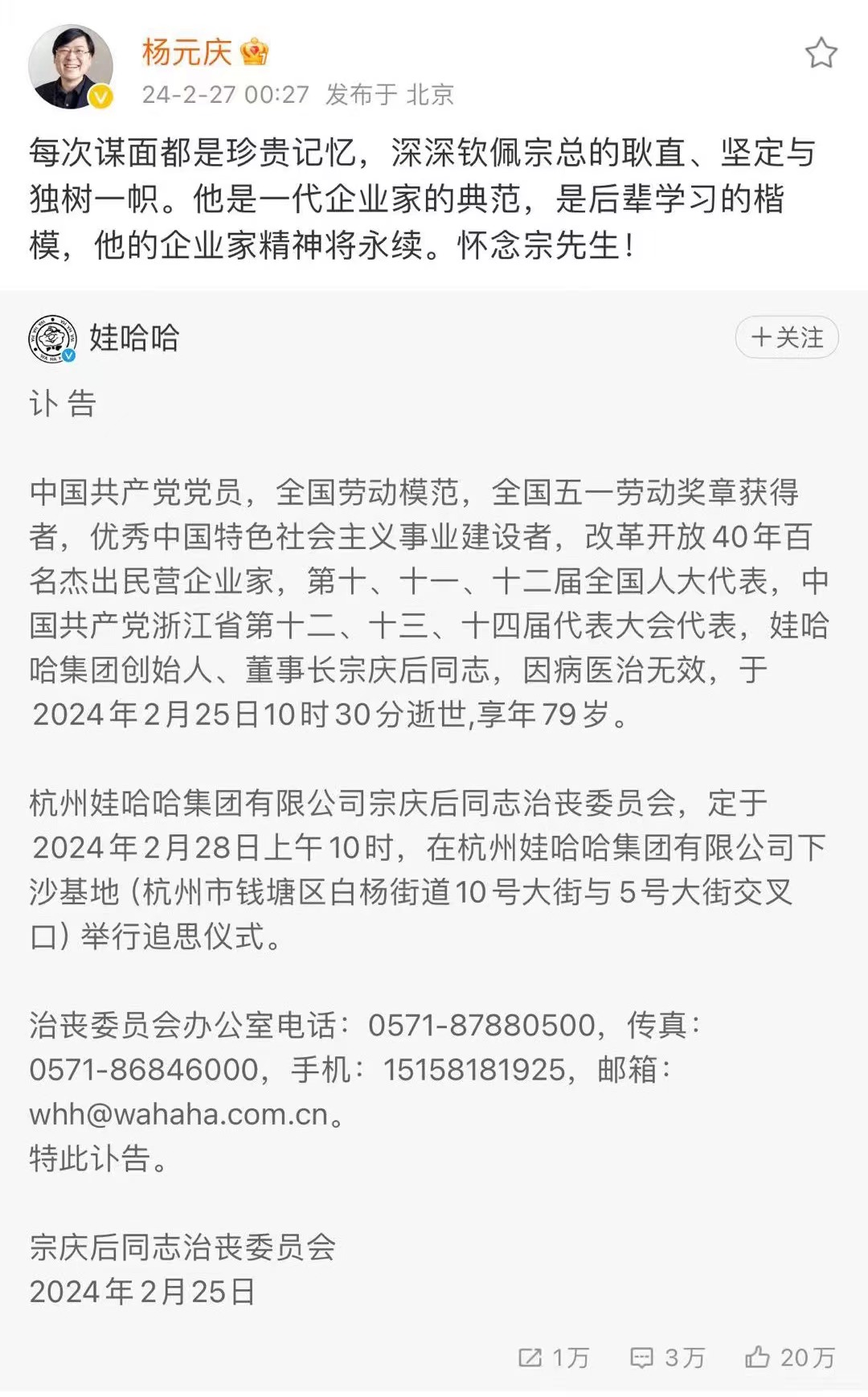Like the 娃哈哈 post with 20万 likes
This screenshot has width=868, height=1397.
[x=790, y=1358]
